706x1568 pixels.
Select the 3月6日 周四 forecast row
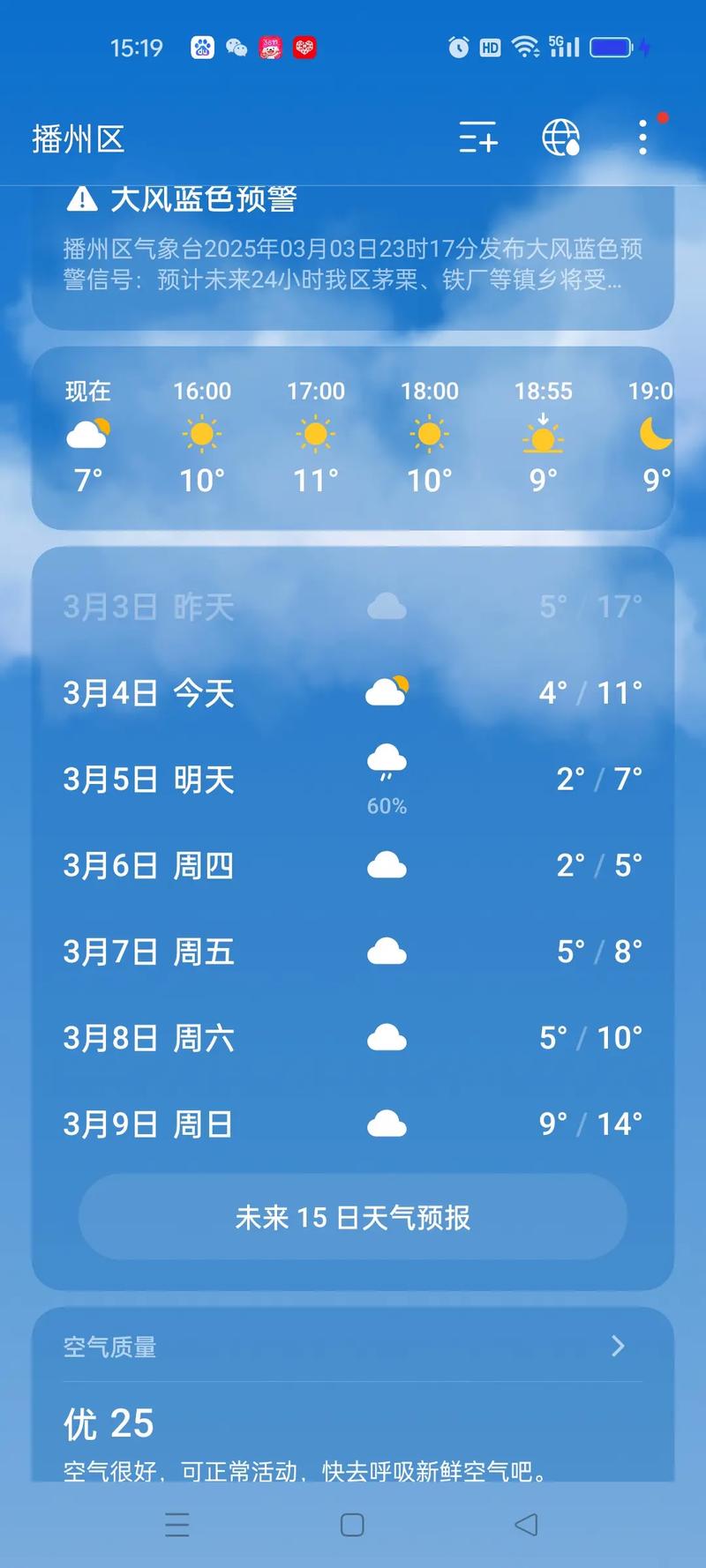353,866
